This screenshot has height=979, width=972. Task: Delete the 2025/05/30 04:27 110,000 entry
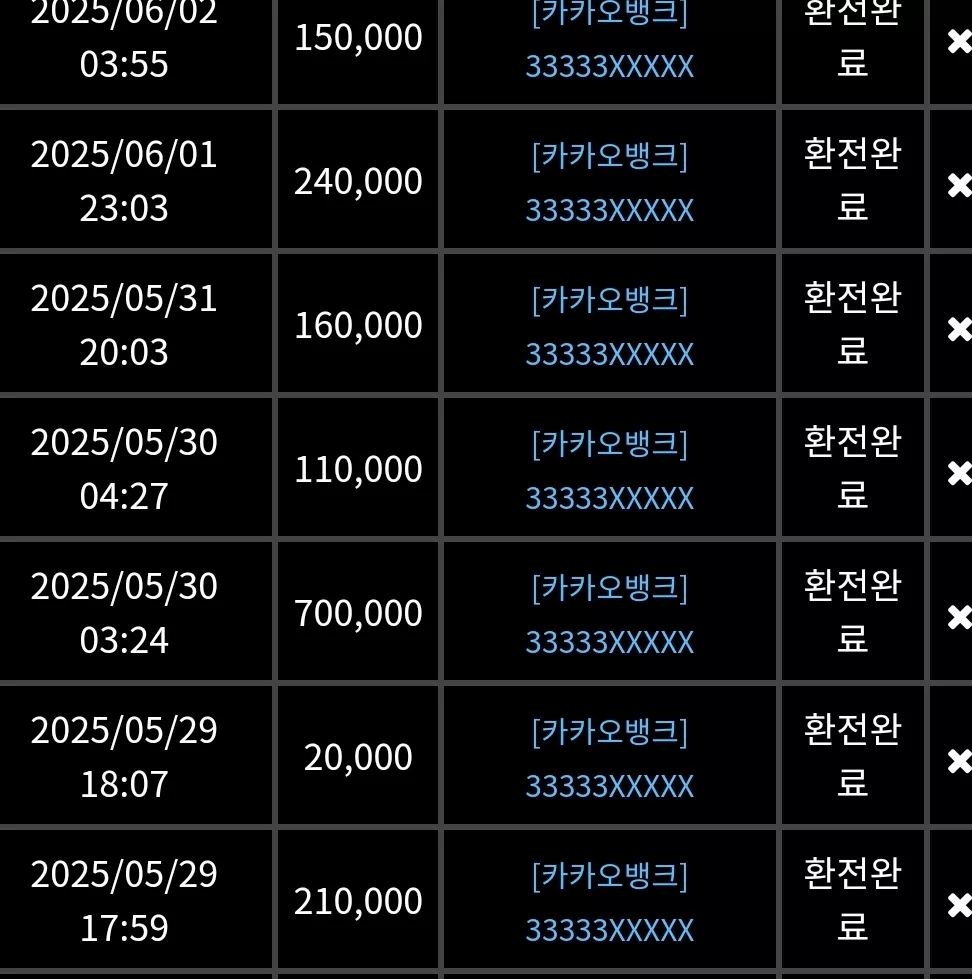(960, 473)
